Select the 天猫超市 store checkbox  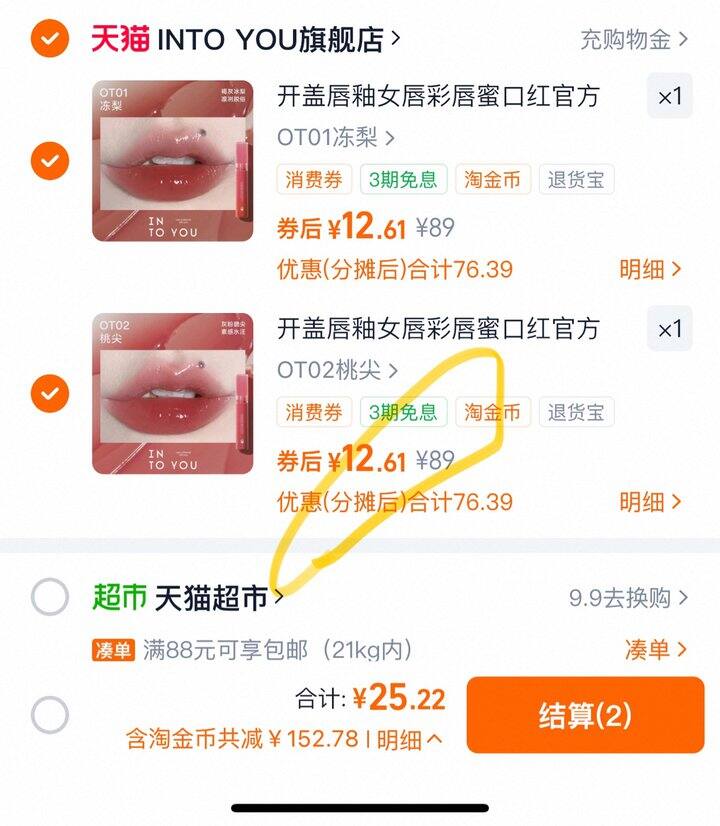pos(49,598)
